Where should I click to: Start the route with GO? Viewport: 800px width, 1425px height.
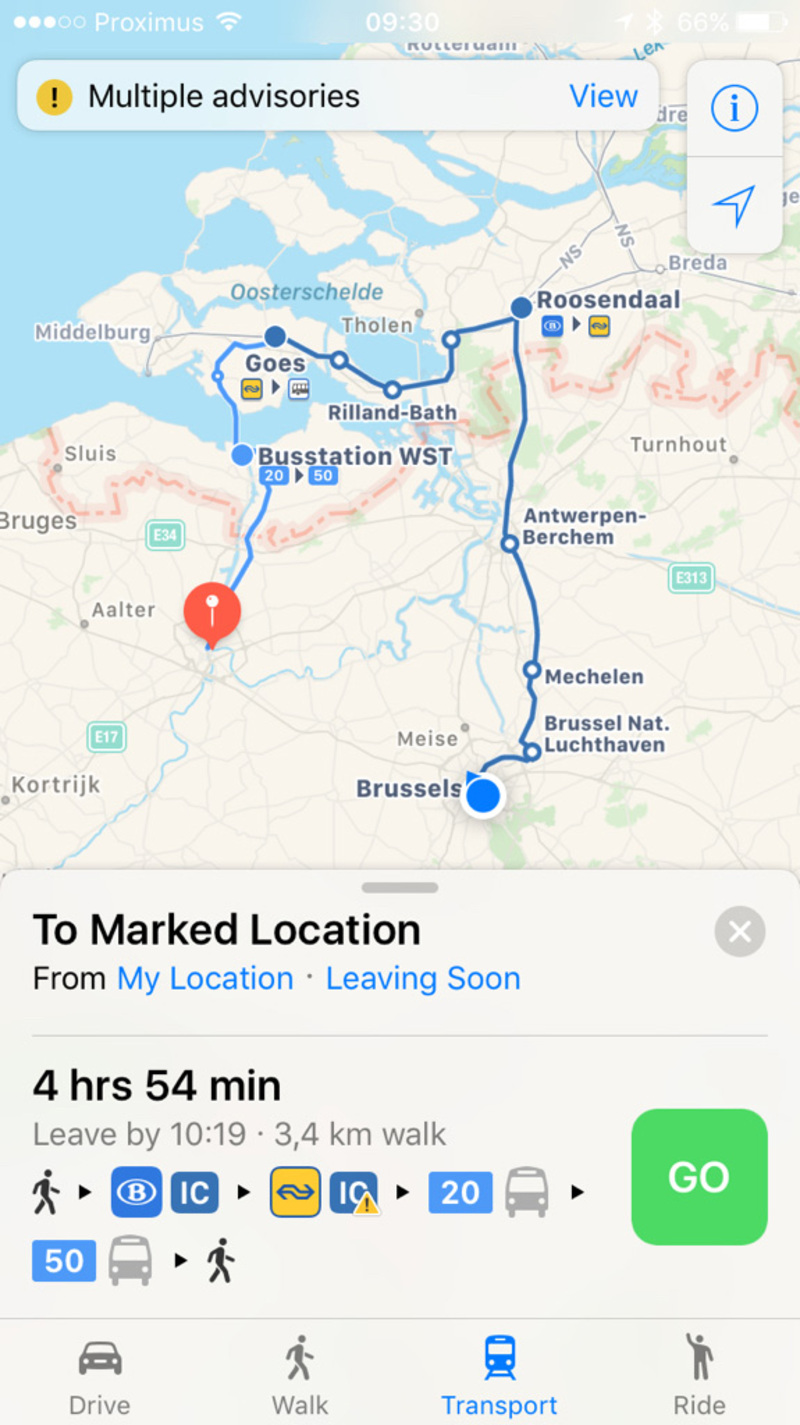[699, 1177]
